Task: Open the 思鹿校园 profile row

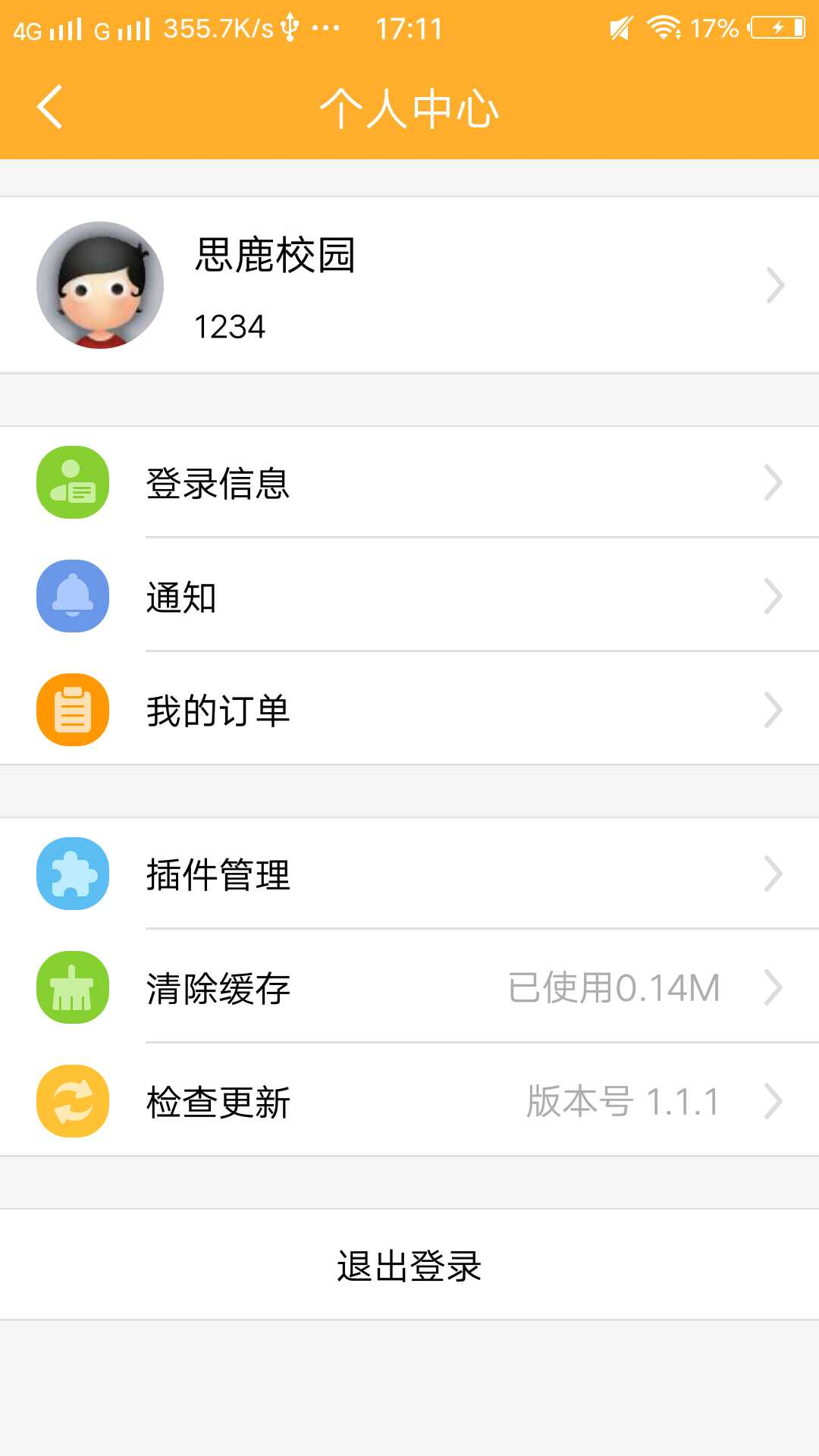Action: click(x=409, y=285)
